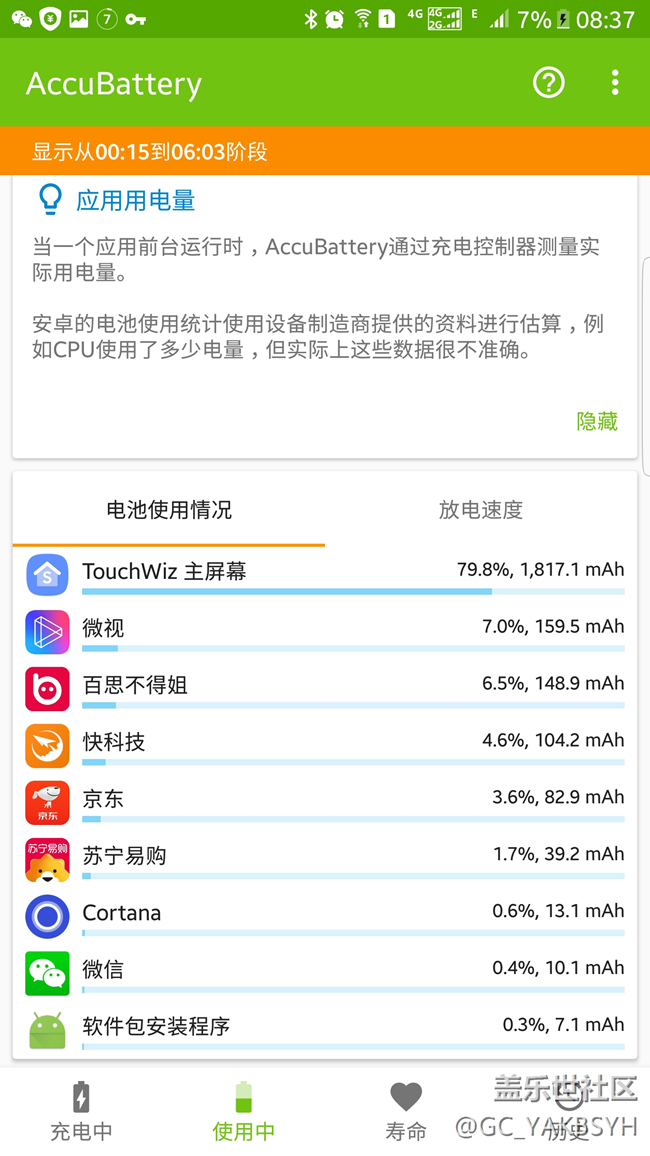
Task: Open the help question mark icon
Action: 549,82
